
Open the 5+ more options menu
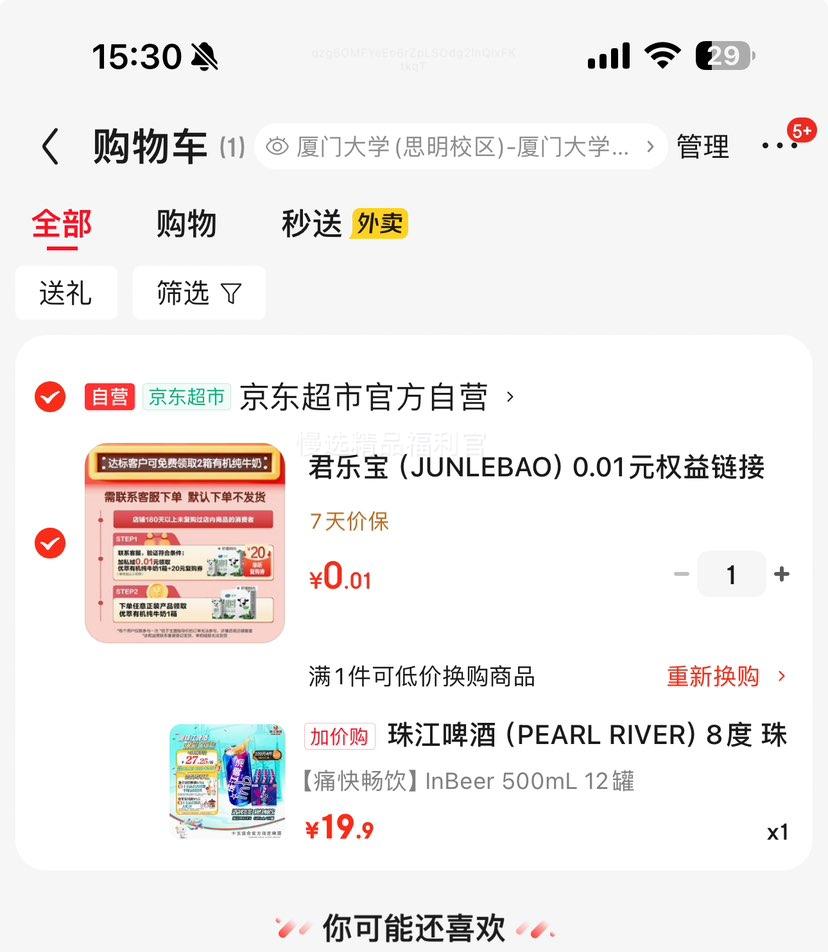(781, 146)
